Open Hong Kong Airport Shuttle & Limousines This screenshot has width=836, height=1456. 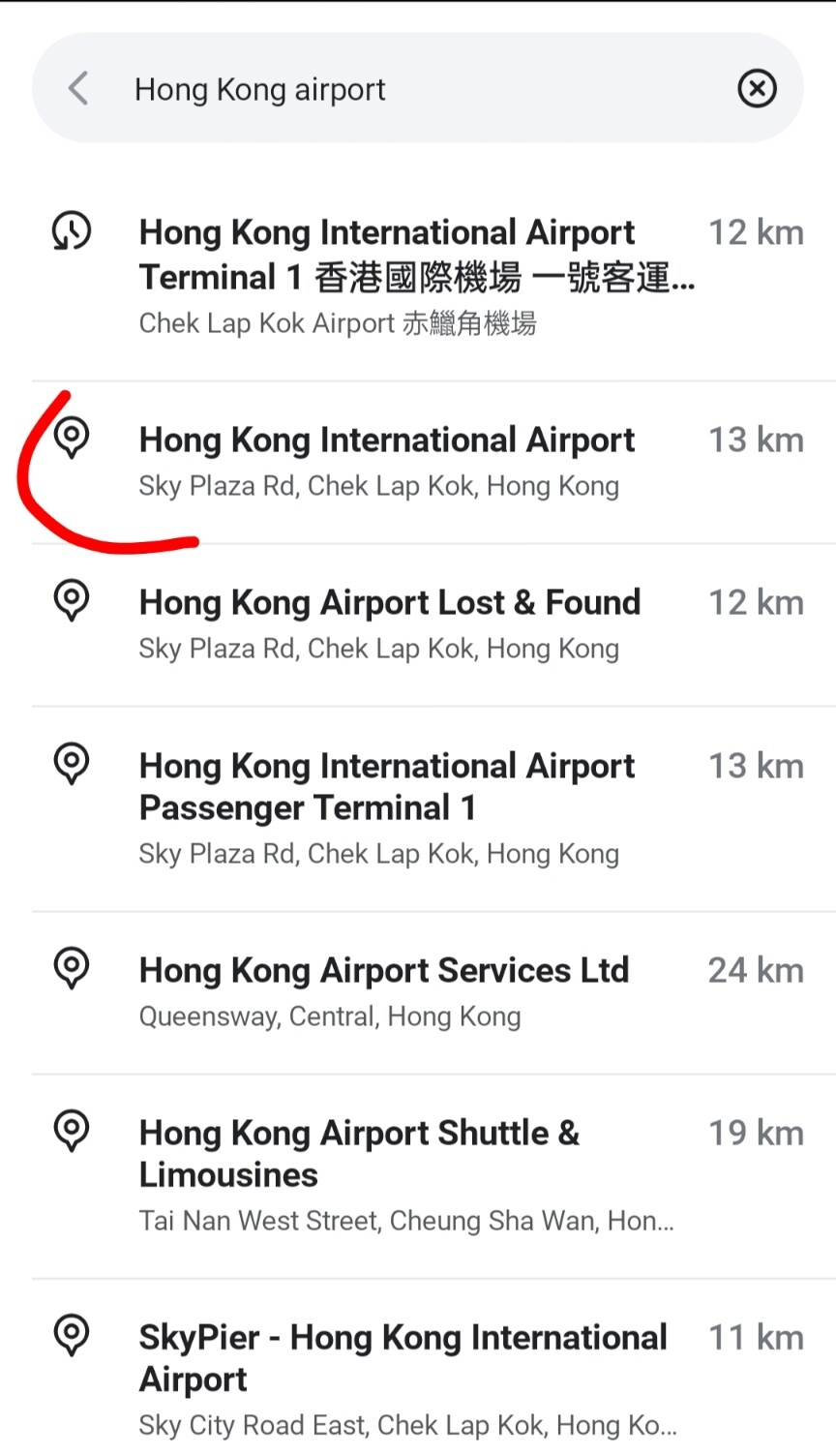click(x=416, y=1174)
